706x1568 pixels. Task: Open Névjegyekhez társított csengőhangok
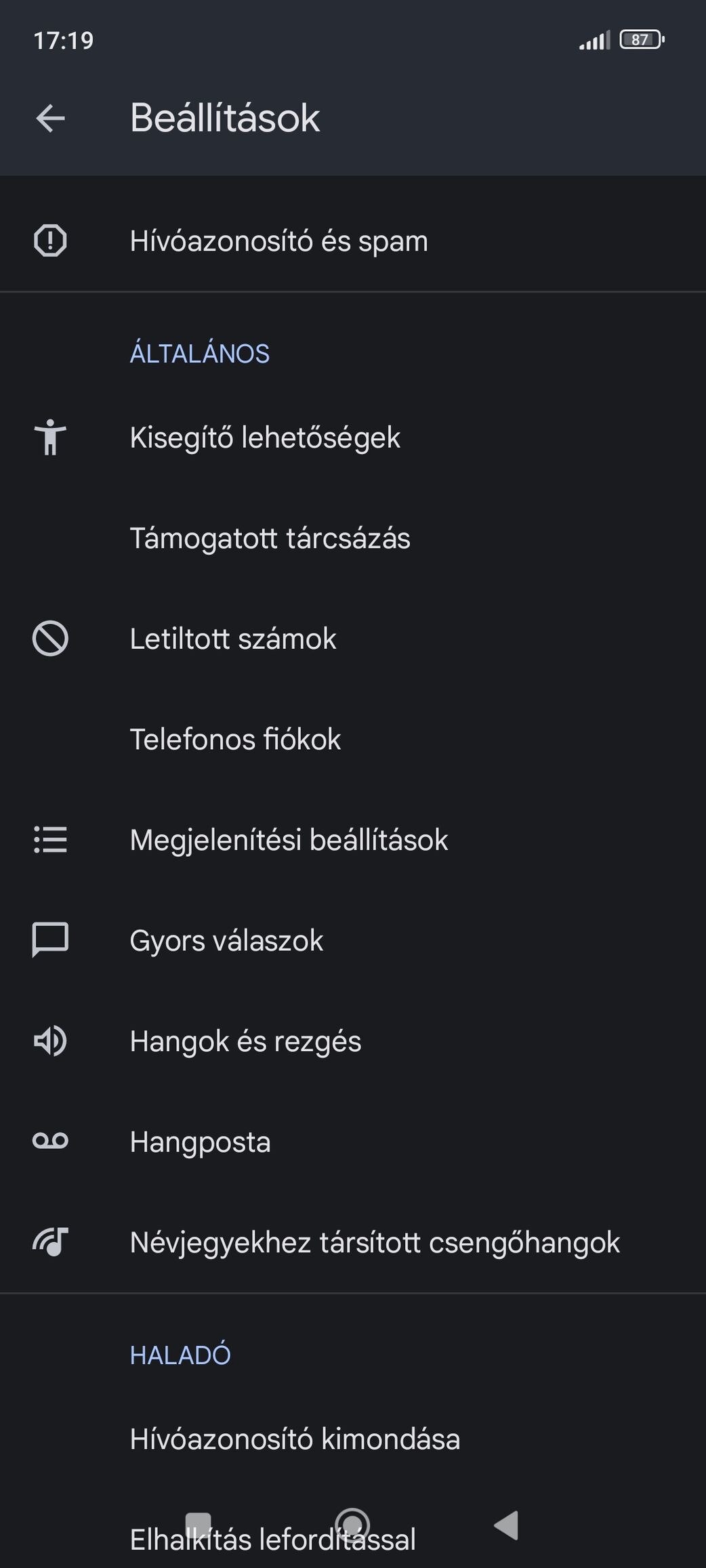[x=353, y=1242]
